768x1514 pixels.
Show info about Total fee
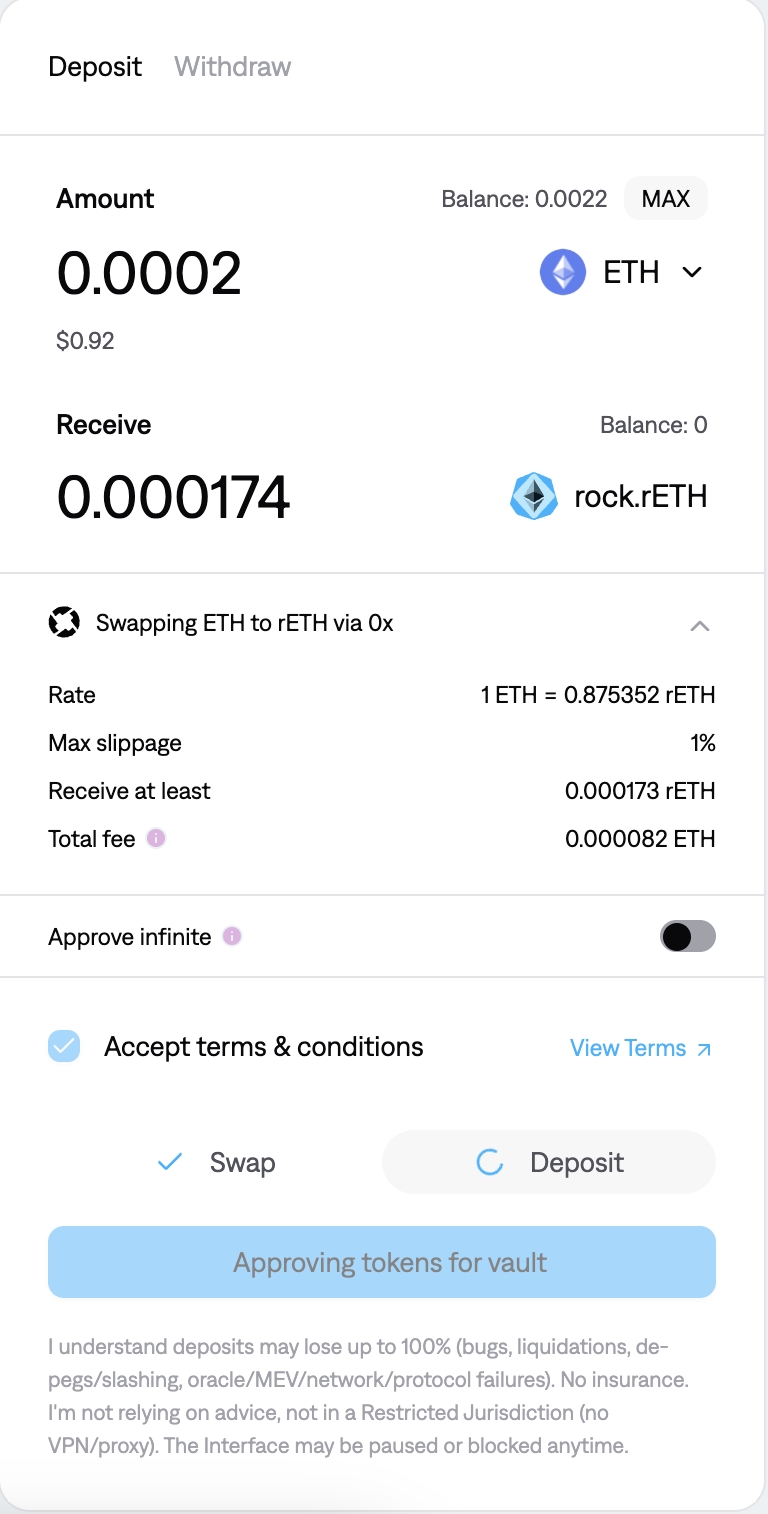pos(156,838)
